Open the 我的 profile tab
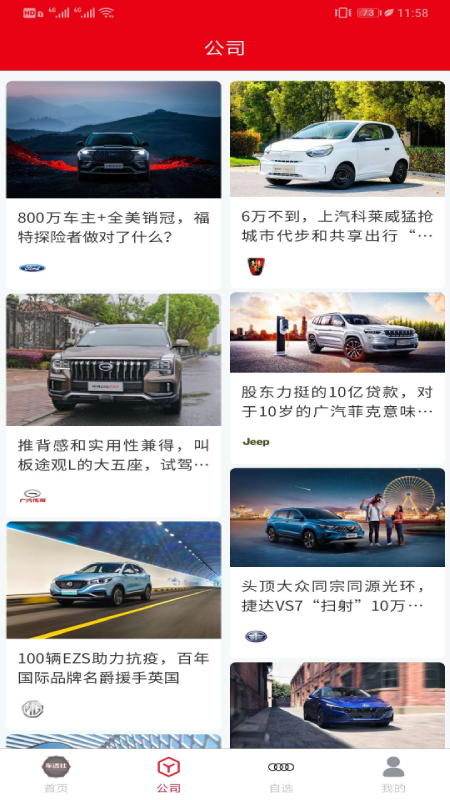450x800 pixels. 393,774
